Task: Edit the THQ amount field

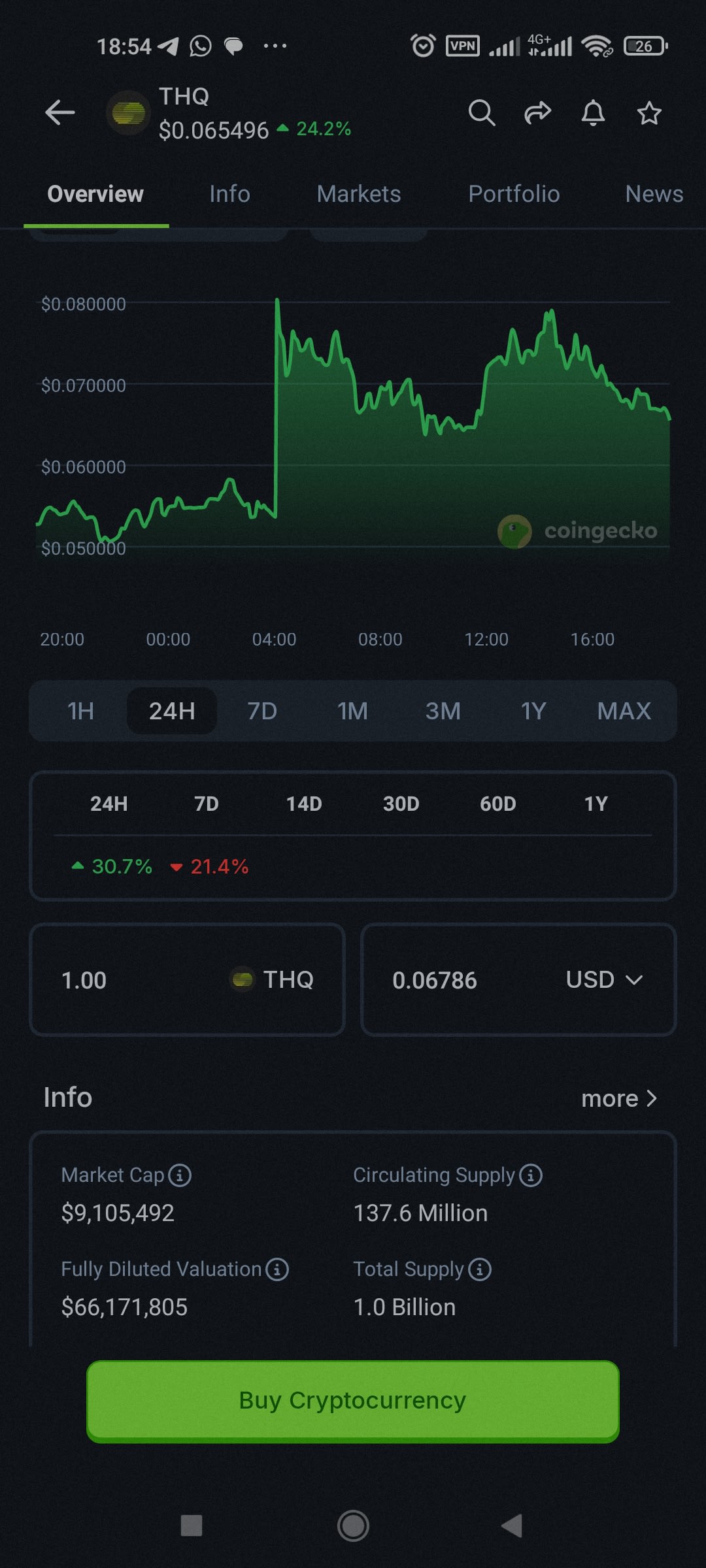Action: point(187,980)
